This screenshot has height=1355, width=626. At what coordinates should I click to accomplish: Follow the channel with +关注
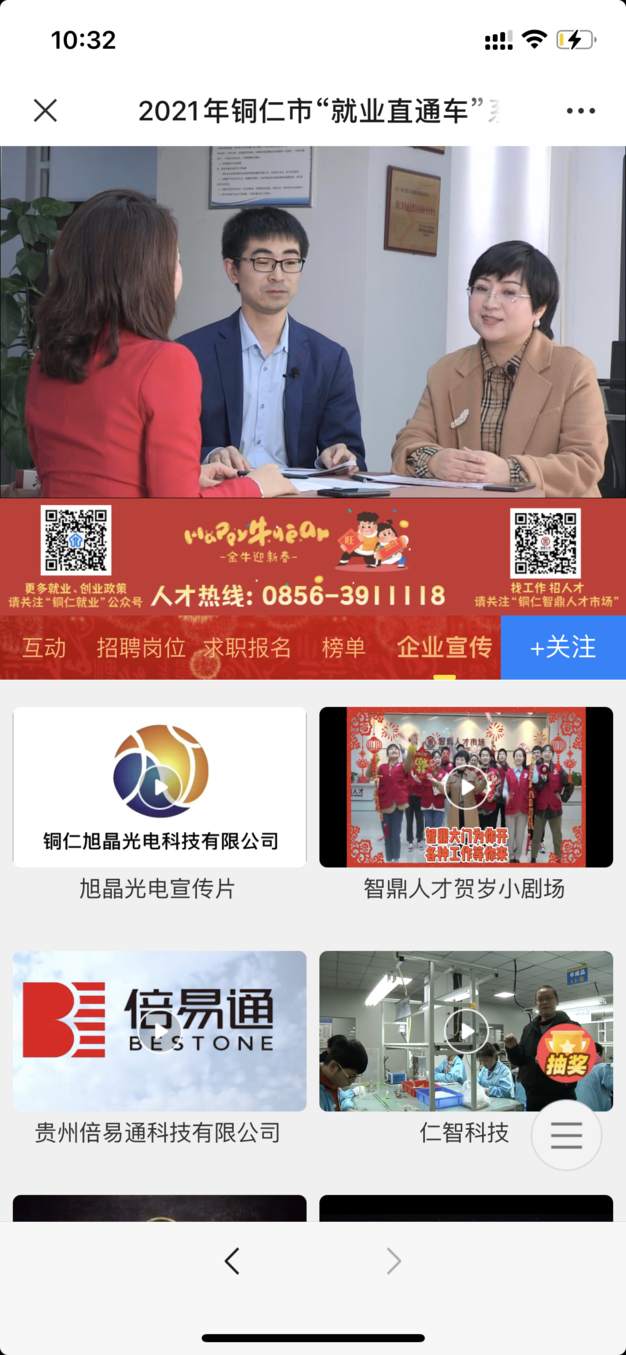(x=563, y=647)
